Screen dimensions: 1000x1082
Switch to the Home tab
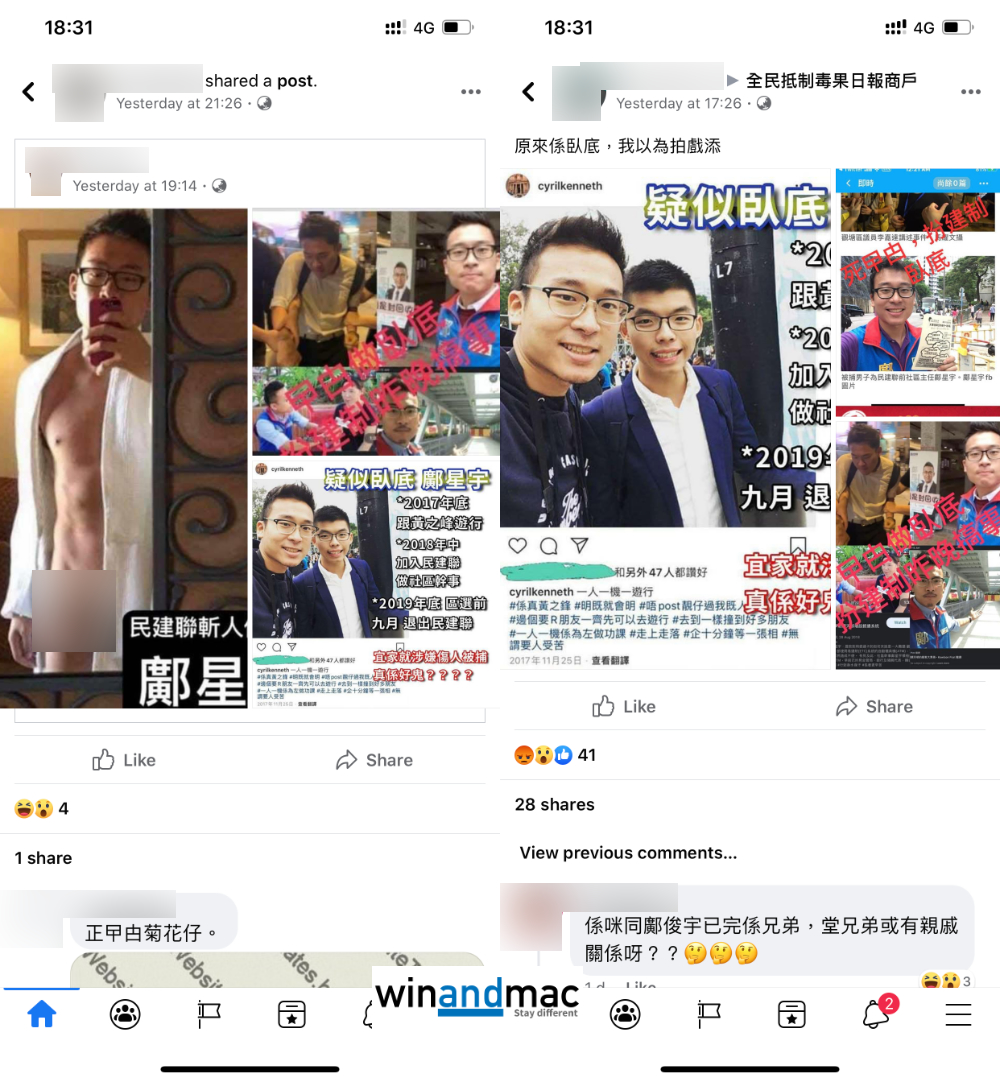pos(41,1015)
